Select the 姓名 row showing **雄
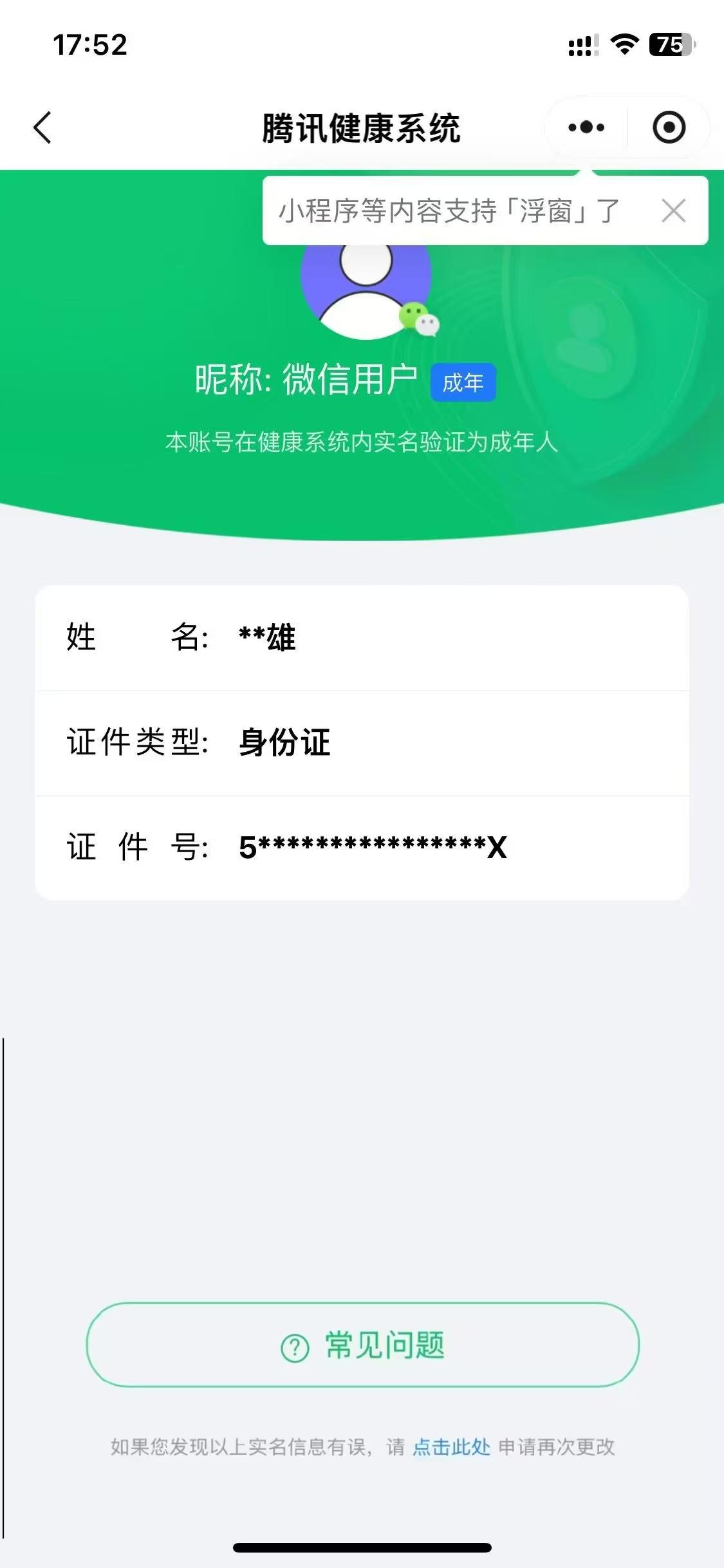This screenshot has height=1568, width=724. click(362, 638)
